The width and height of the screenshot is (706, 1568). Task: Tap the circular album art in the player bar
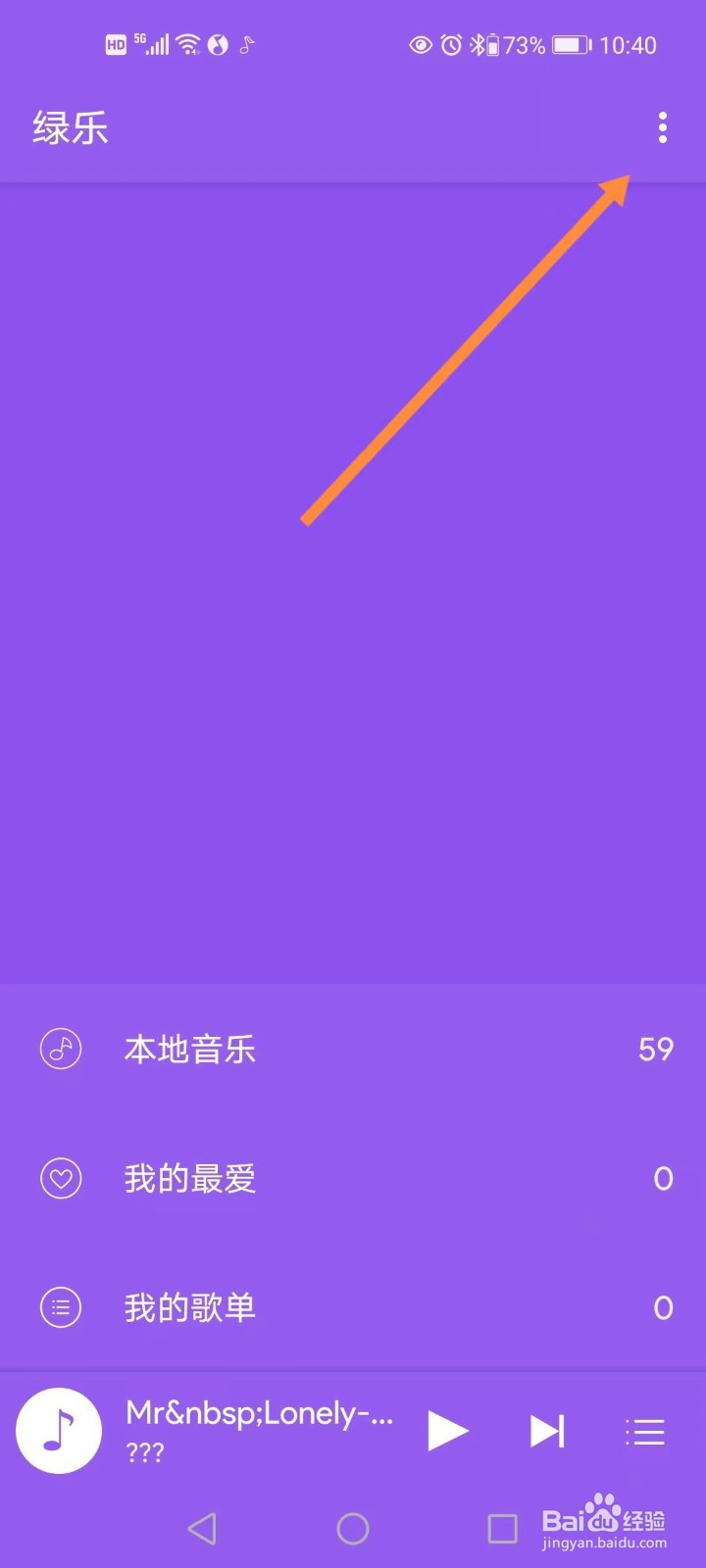59,1431
